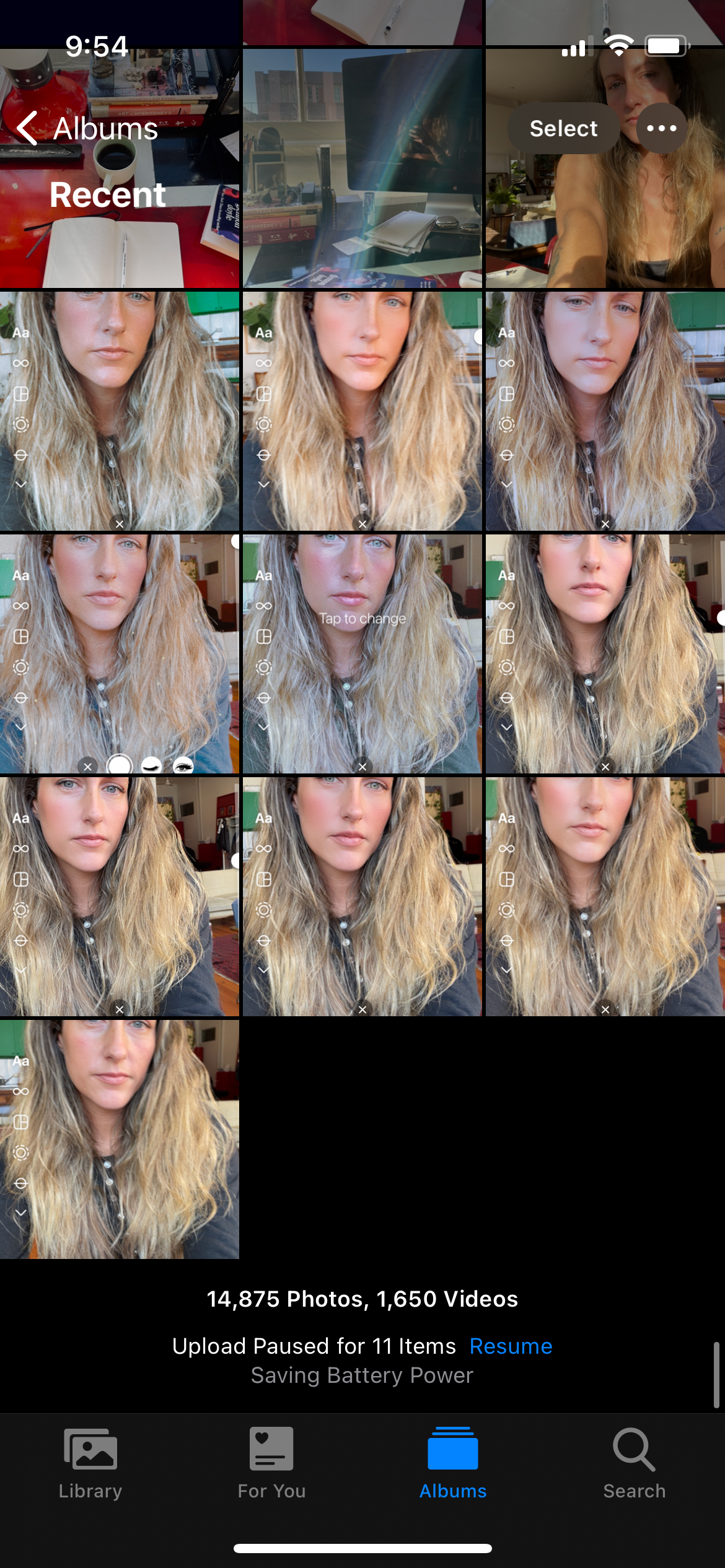The height and width of the screenshot is (1568, 725).
Task: Resume the paused upload
Action: [x=511, y=1346]
